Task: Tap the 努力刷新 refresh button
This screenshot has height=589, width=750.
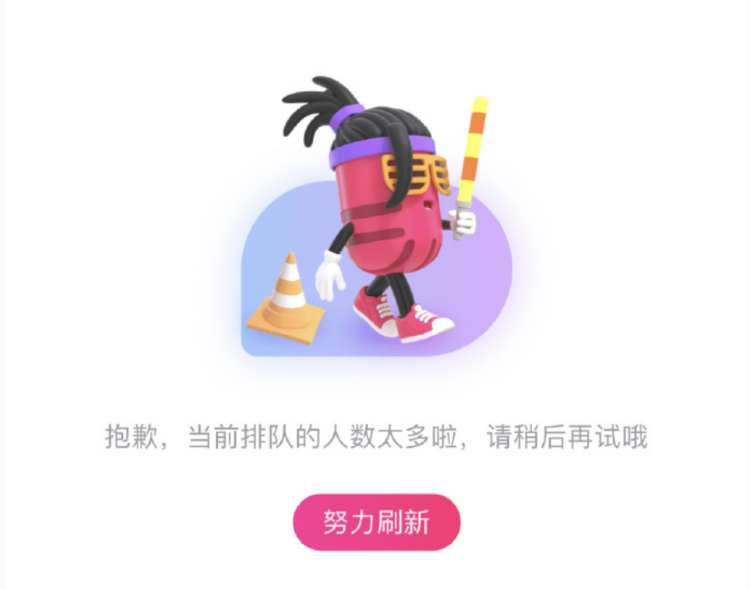Action: [376, 522]
